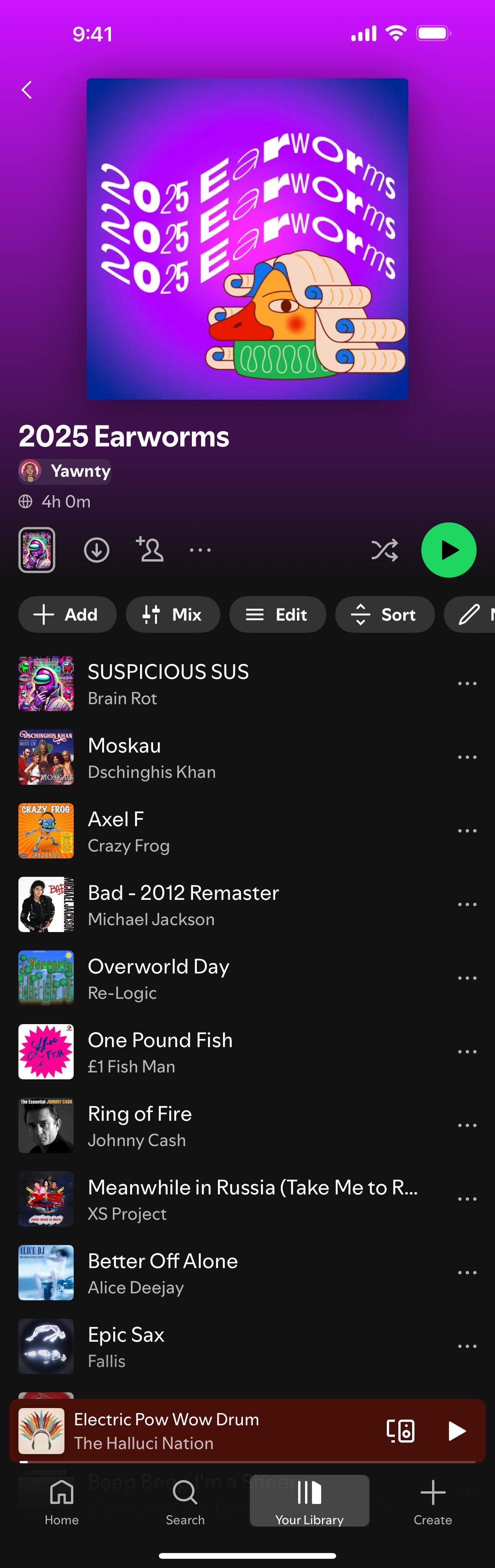Tap the Add chip
This screenshot has width=495, height=1568.
pyautogui.click(x=67, y=615)
